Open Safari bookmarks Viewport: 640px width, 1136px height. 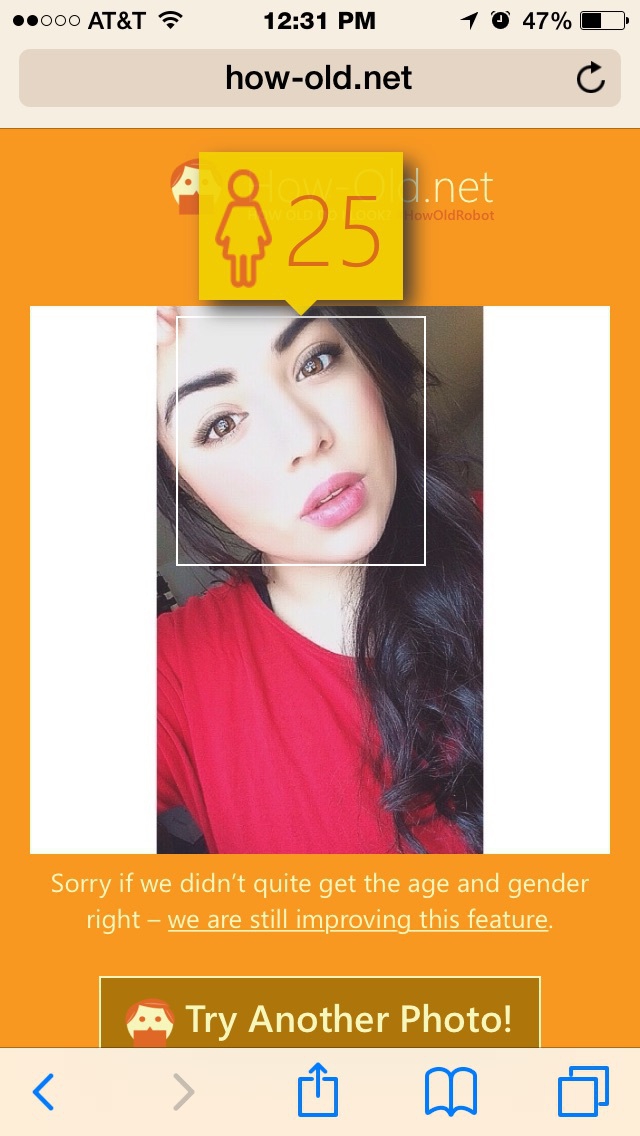coord(451,1092)
